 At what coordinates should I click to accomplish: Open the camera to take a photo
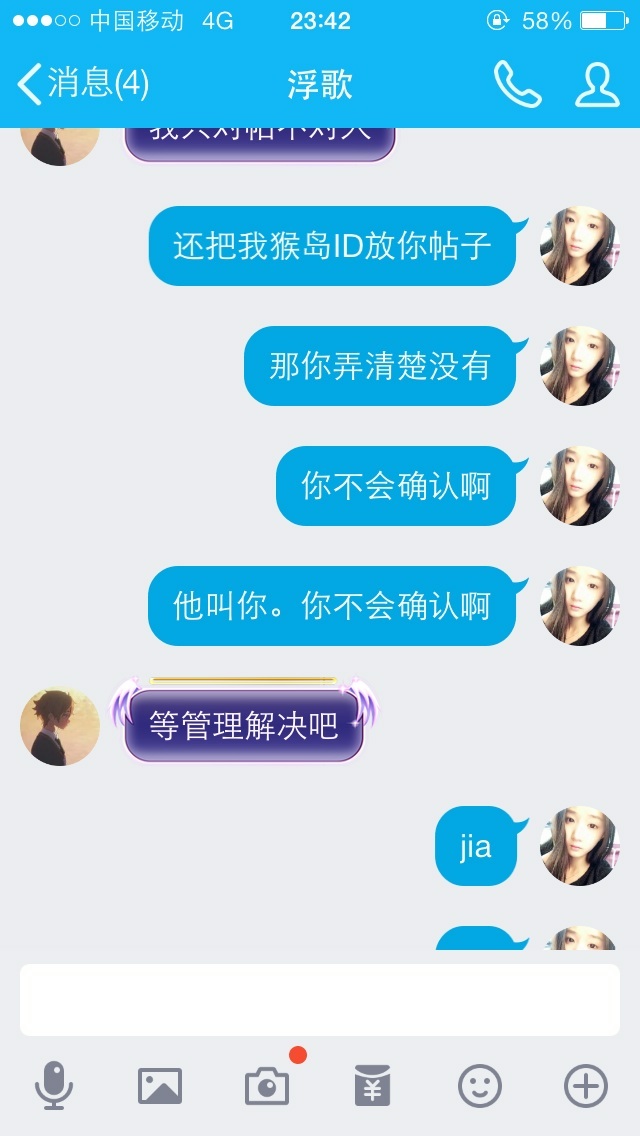(267, 1086)
